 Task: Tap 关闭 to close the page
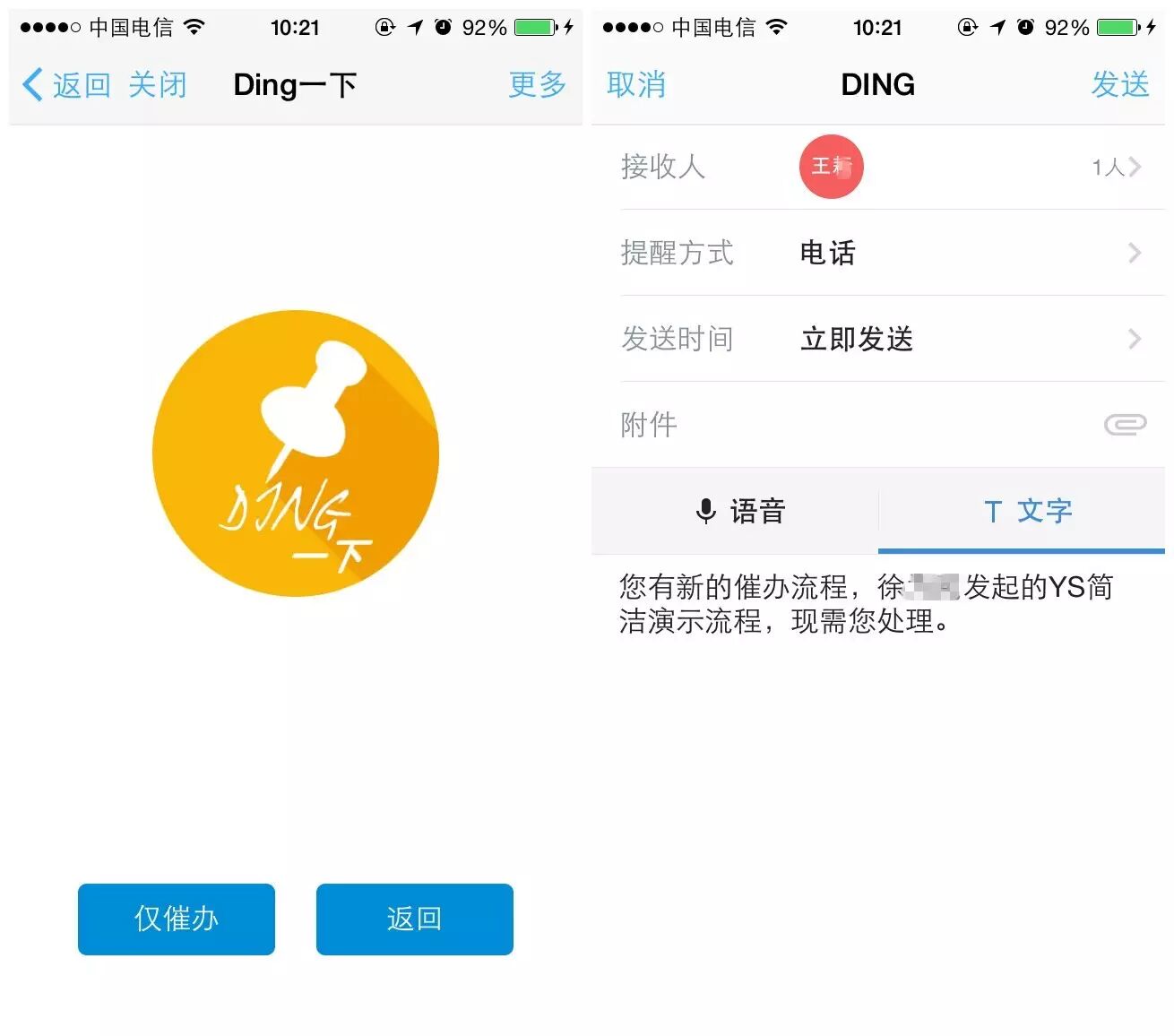158,85
